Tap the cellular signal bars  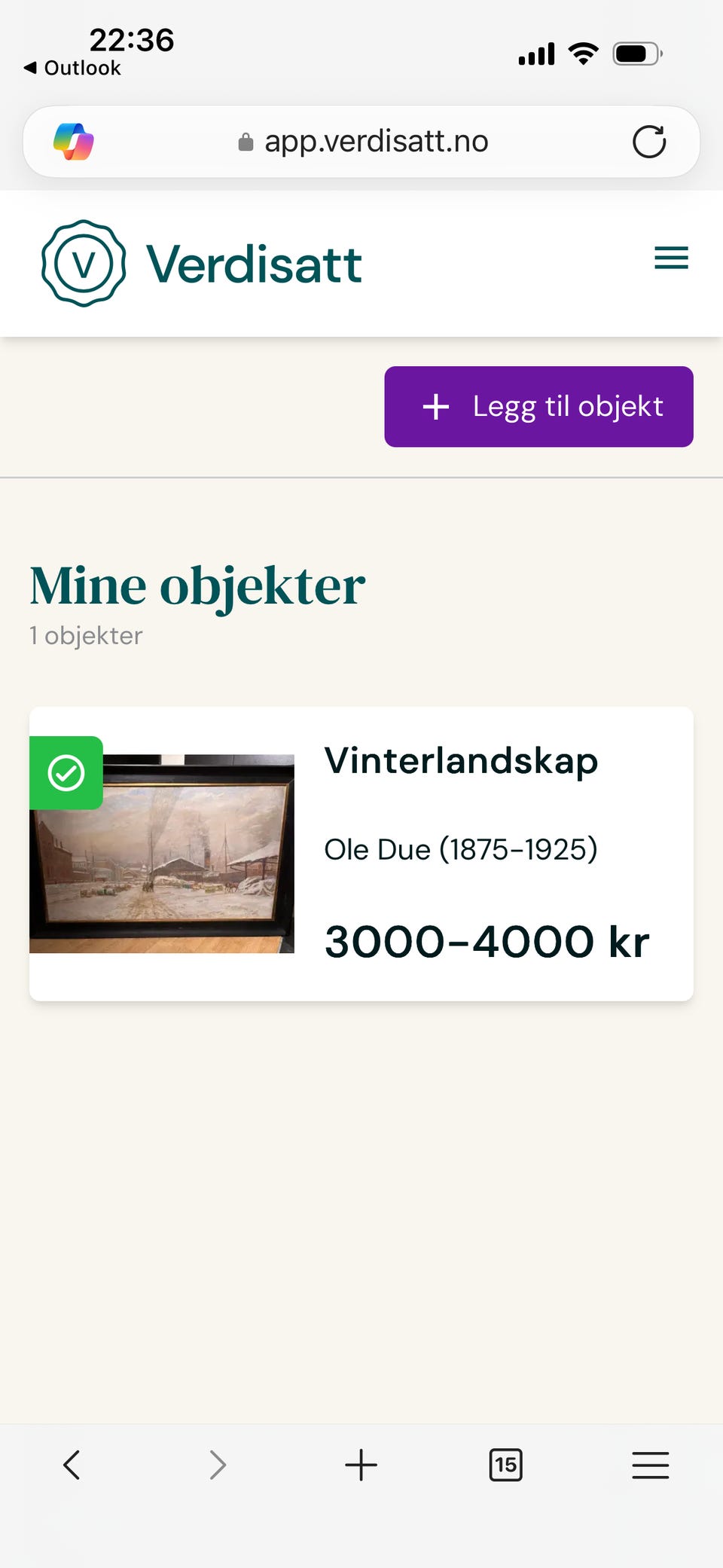[x=535, y=53]
